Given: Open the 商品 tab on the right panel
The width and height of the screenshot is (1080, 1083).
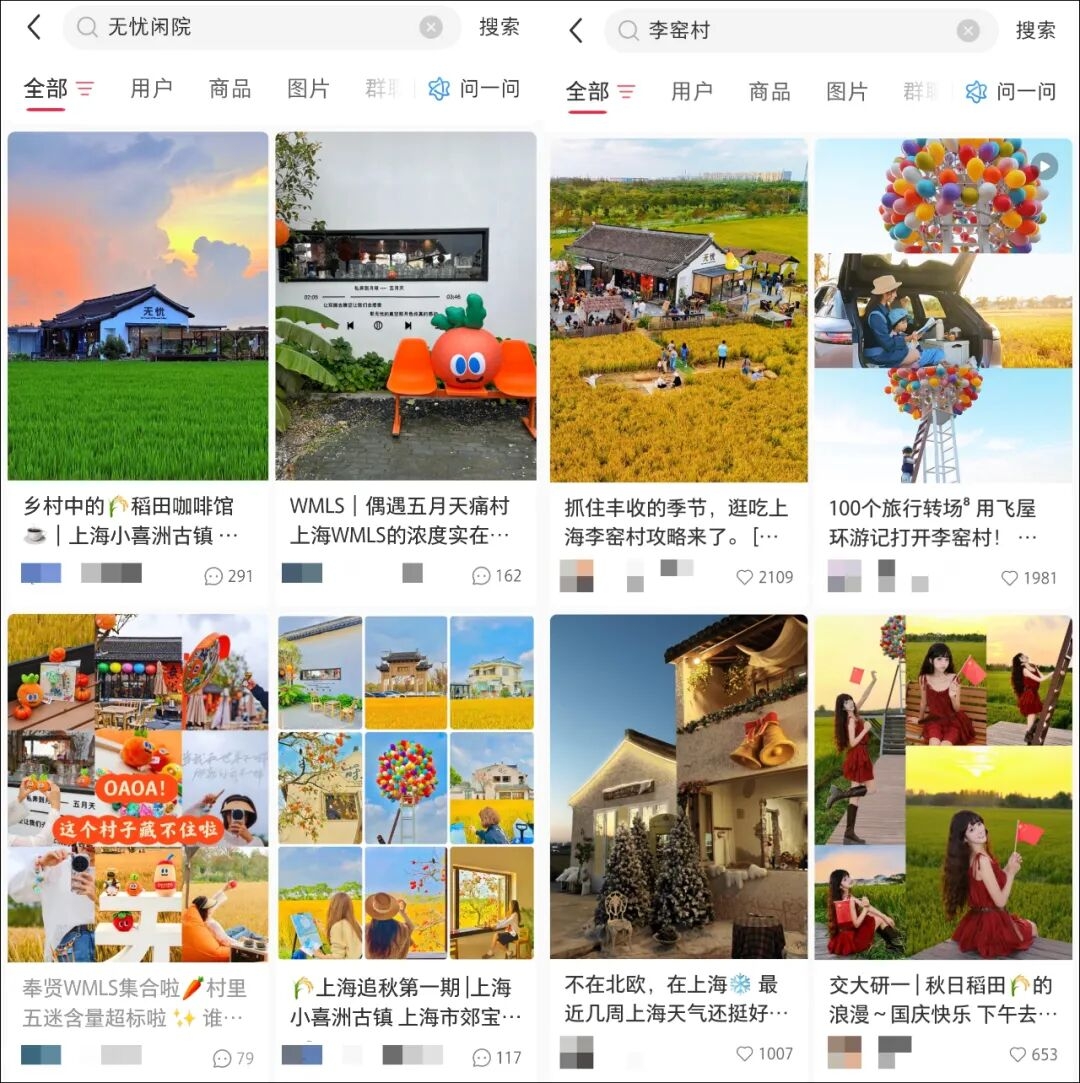Looking at the screenshot, I should 767,90.
